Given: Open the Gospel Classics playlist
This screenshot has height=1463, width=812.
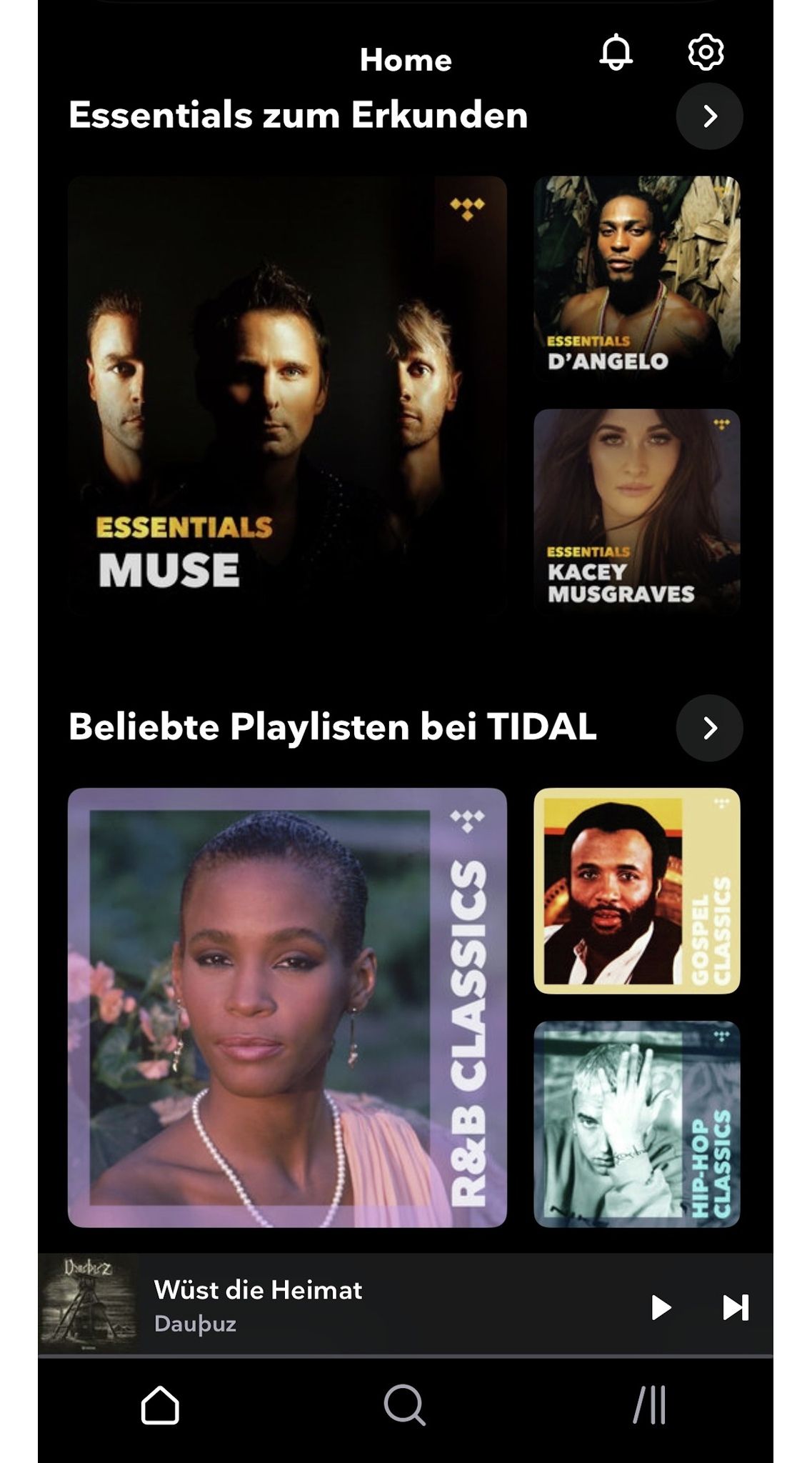Looking at the screenshot, I should (x=636, y=891).
